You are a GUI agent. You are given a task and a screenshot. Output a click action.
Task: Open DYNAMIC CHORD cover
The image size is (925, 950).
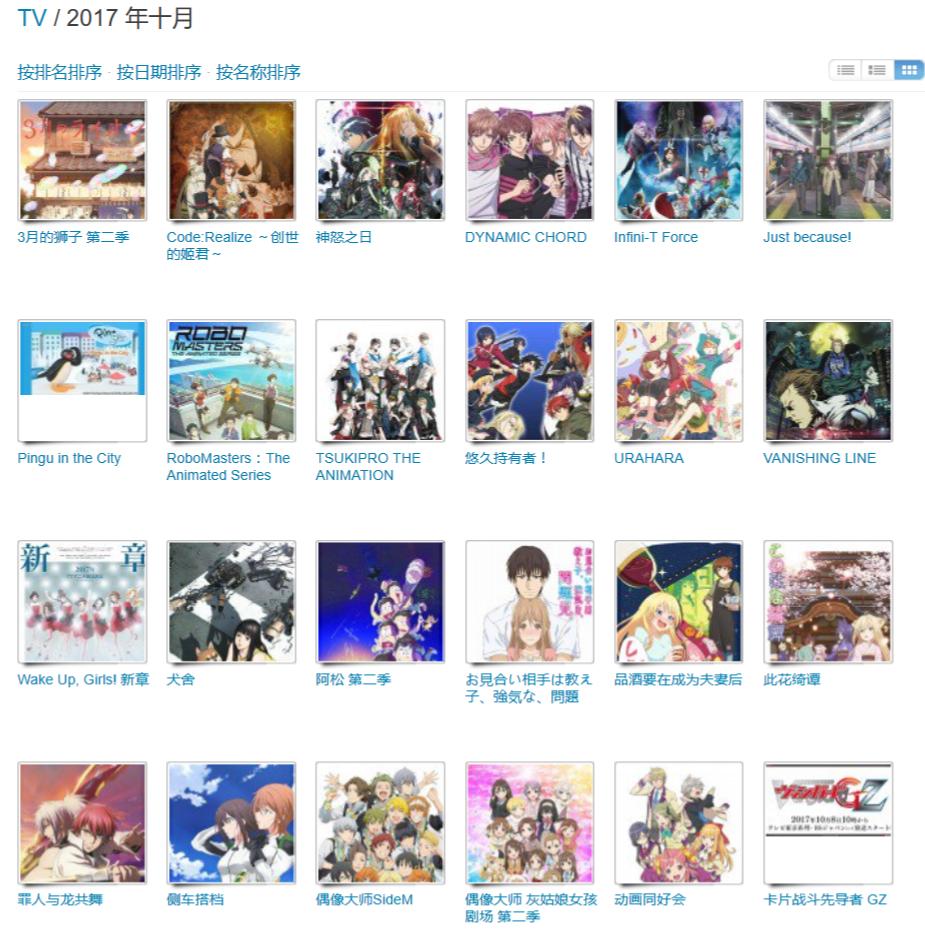coord(529,160)
